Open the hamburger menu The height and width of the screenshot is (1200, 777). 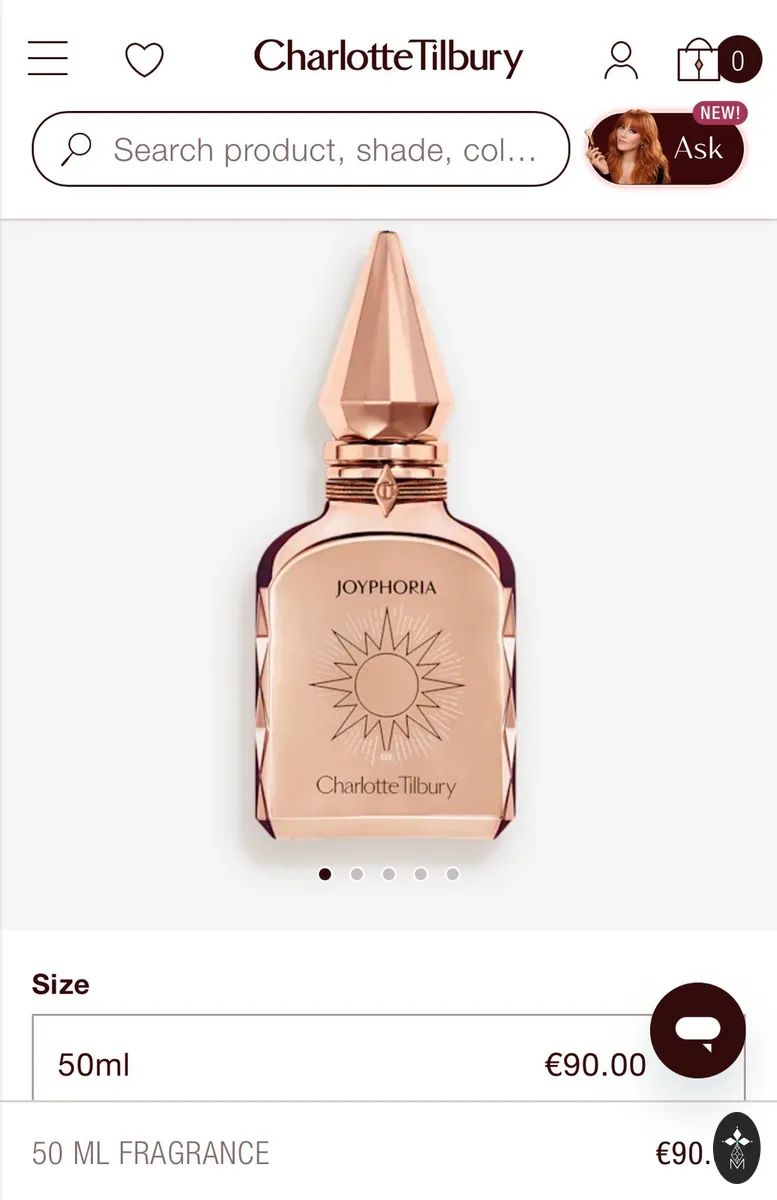pos(48,58)
